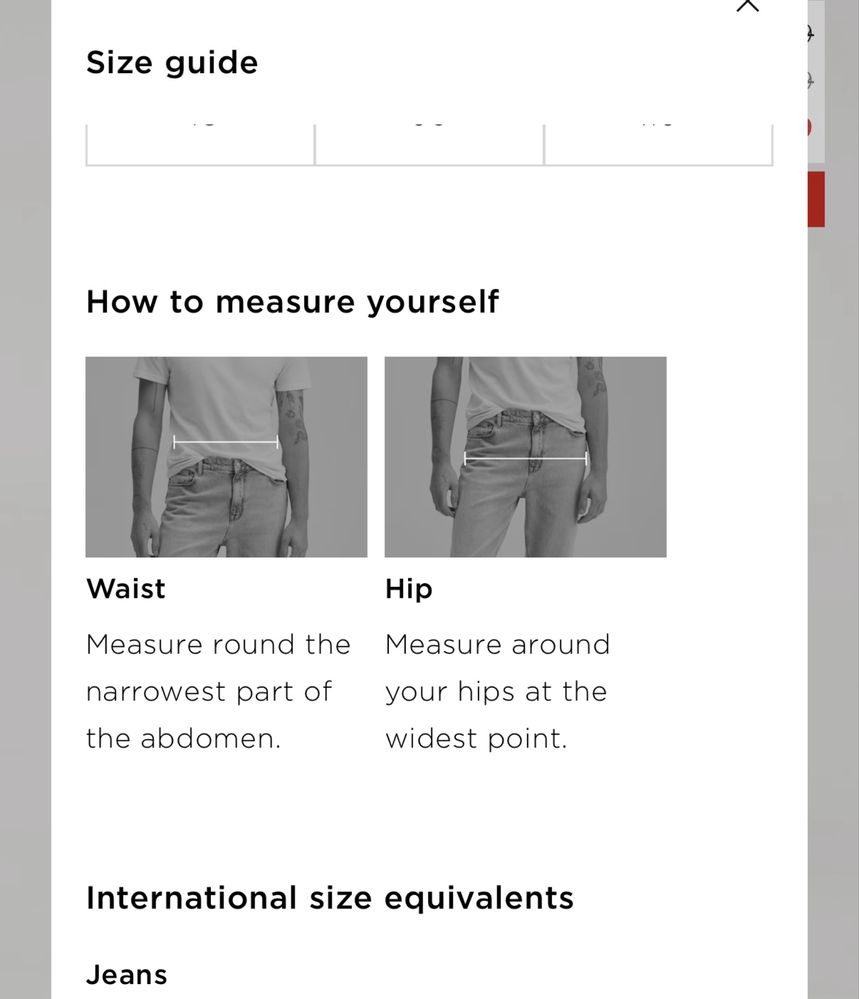Close the Size guide dialog

(747, 5)
